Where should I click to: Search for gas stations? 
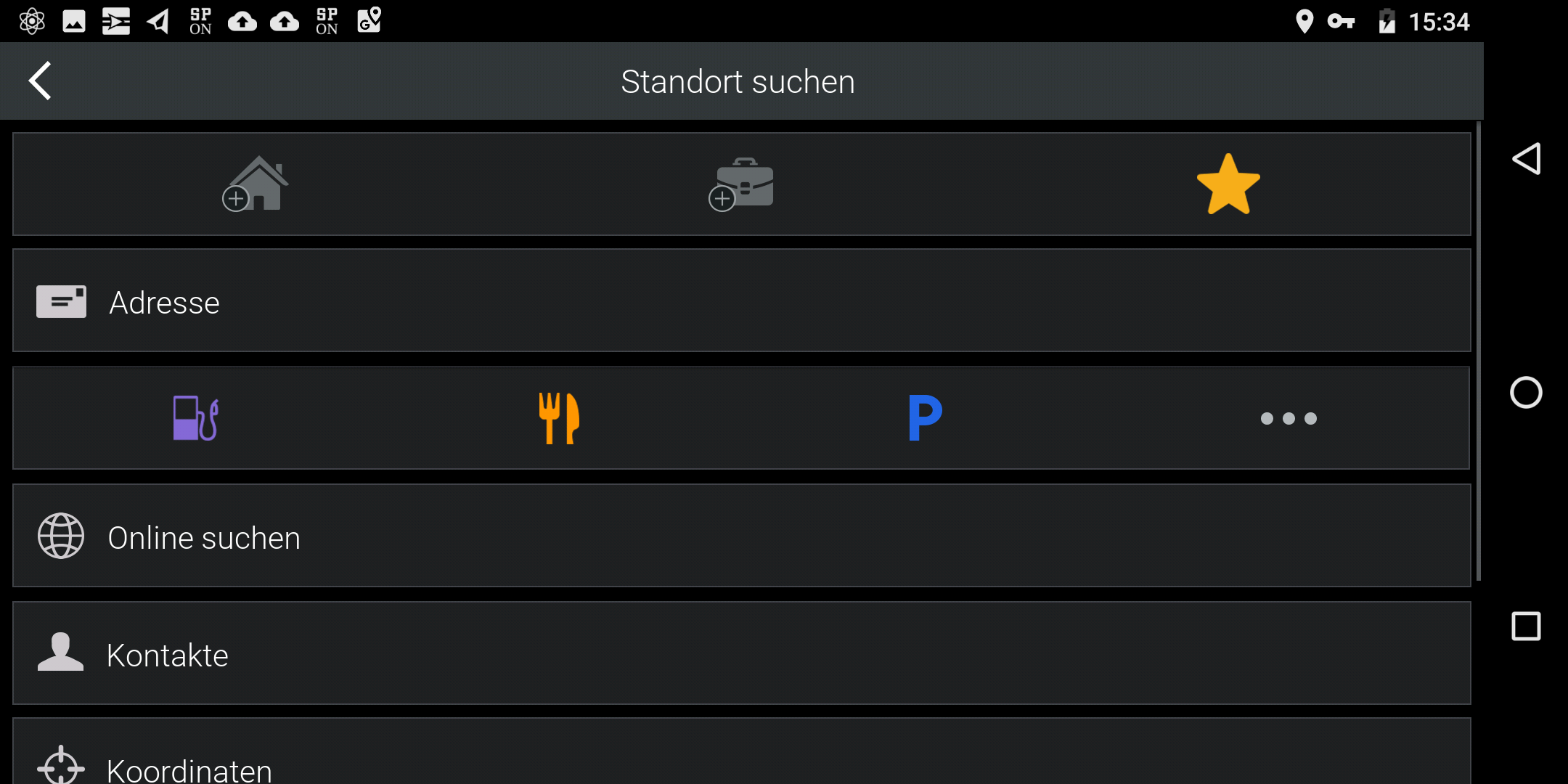click(195, 418)
